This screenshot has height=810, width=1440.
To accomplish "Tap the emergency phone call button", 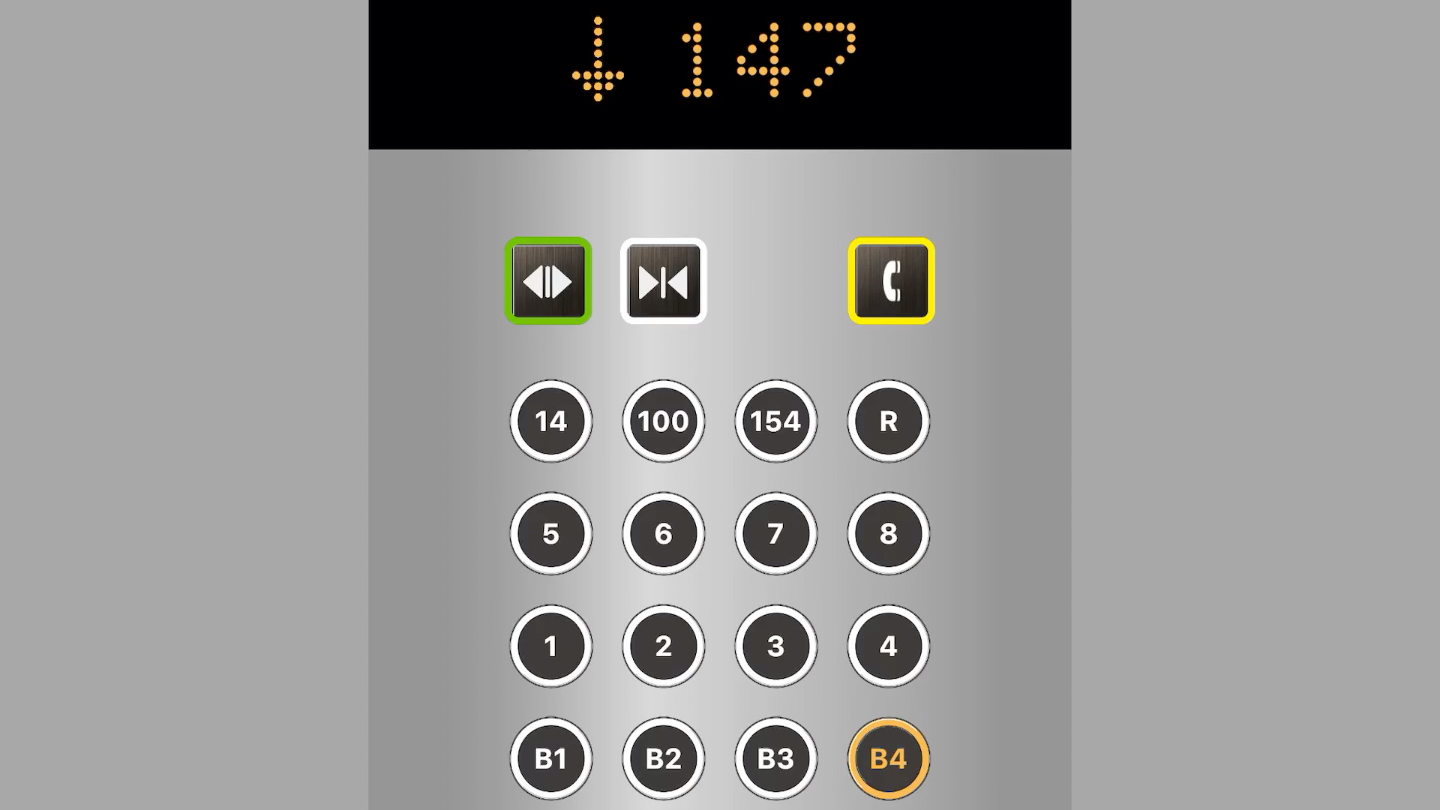I will (x=891, y=281).
